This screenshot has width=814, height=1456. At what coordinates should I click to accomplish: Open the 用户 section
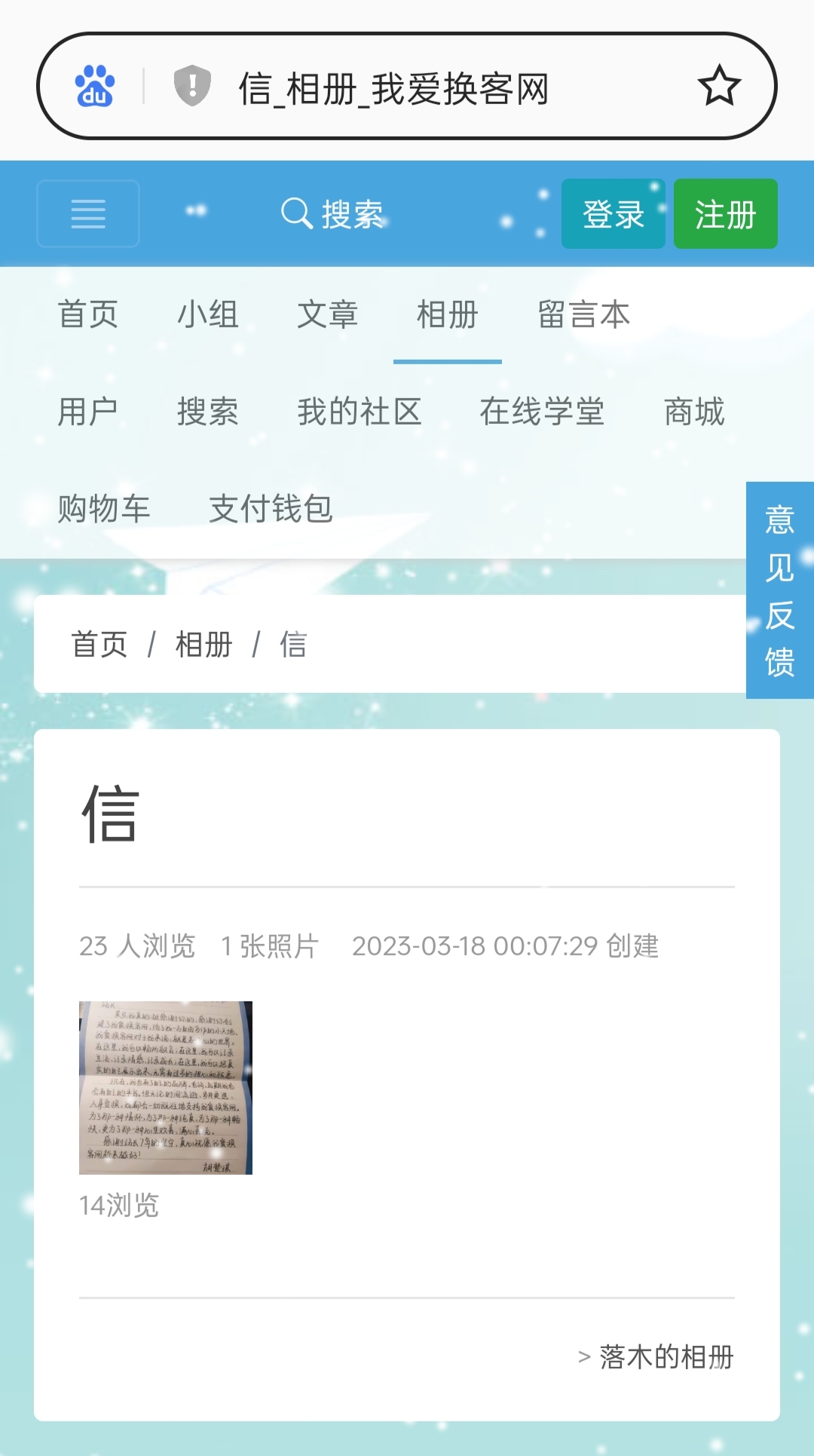(88, 412)
